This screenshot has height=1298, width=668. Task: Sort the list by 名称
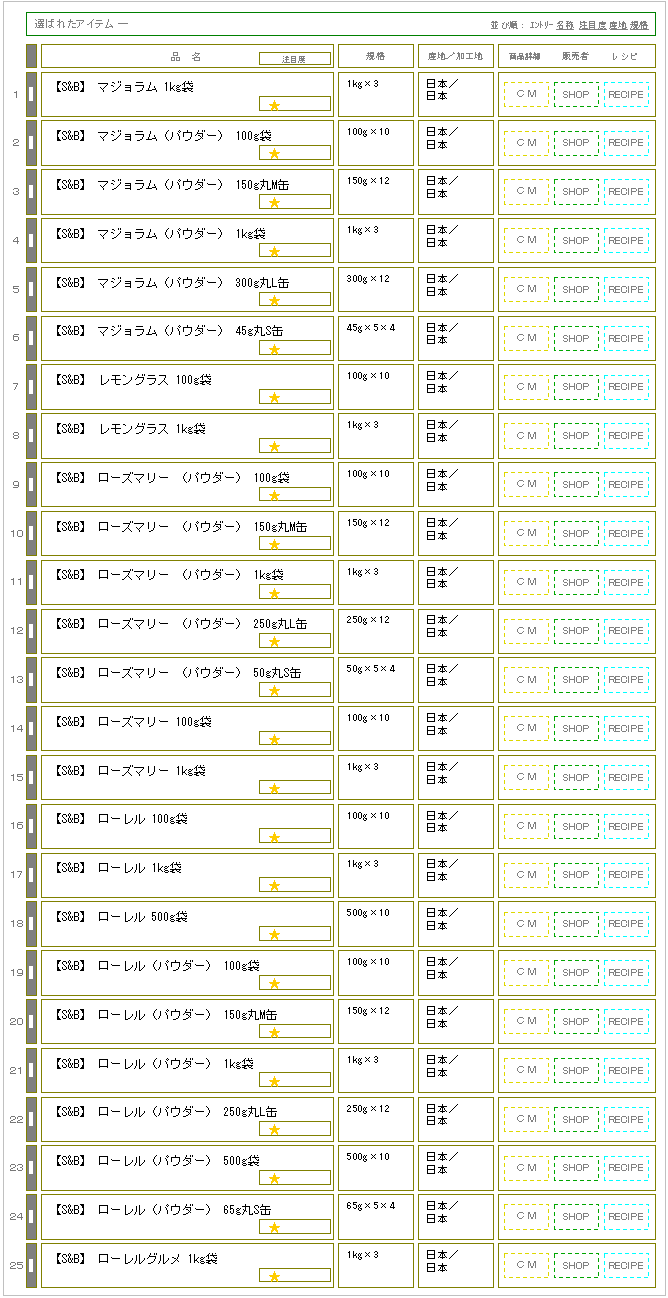click(x=565, y=24)
